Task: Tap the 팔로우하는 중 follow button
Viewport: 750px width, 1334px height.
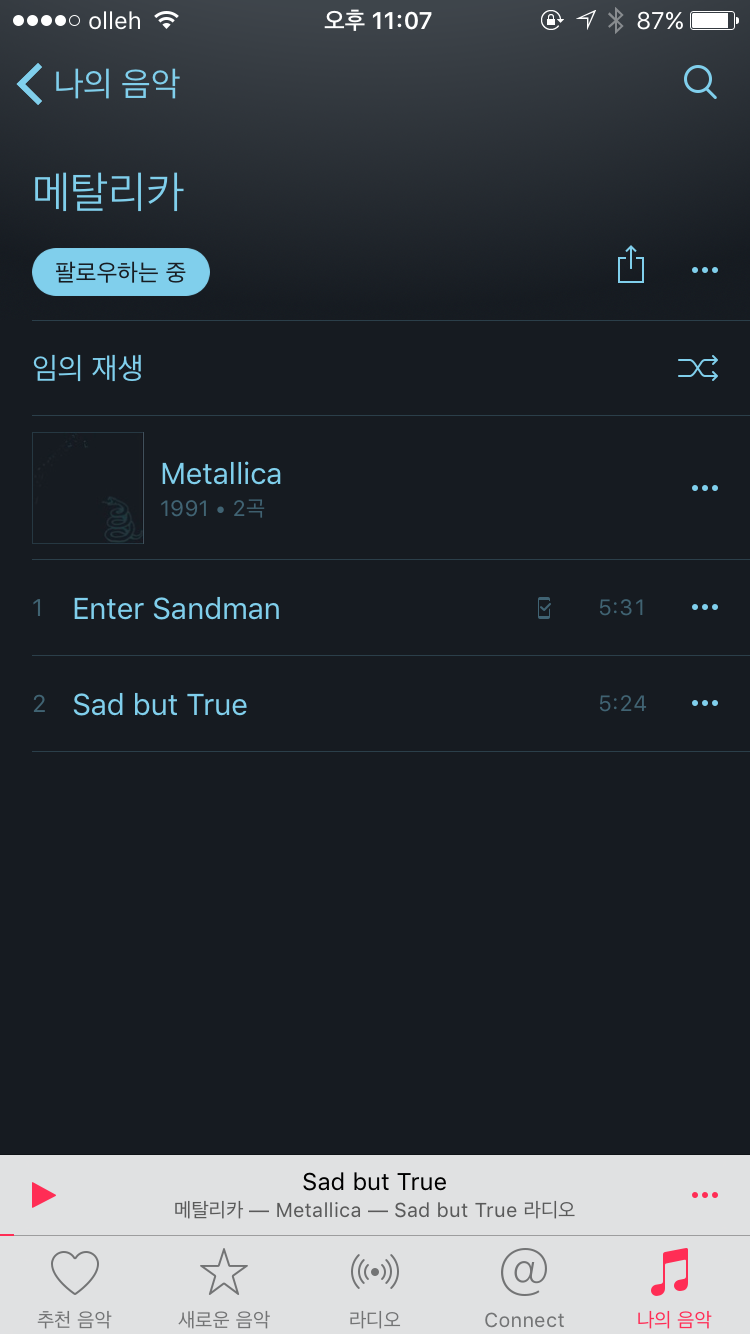Action: [x=121, y=272]
